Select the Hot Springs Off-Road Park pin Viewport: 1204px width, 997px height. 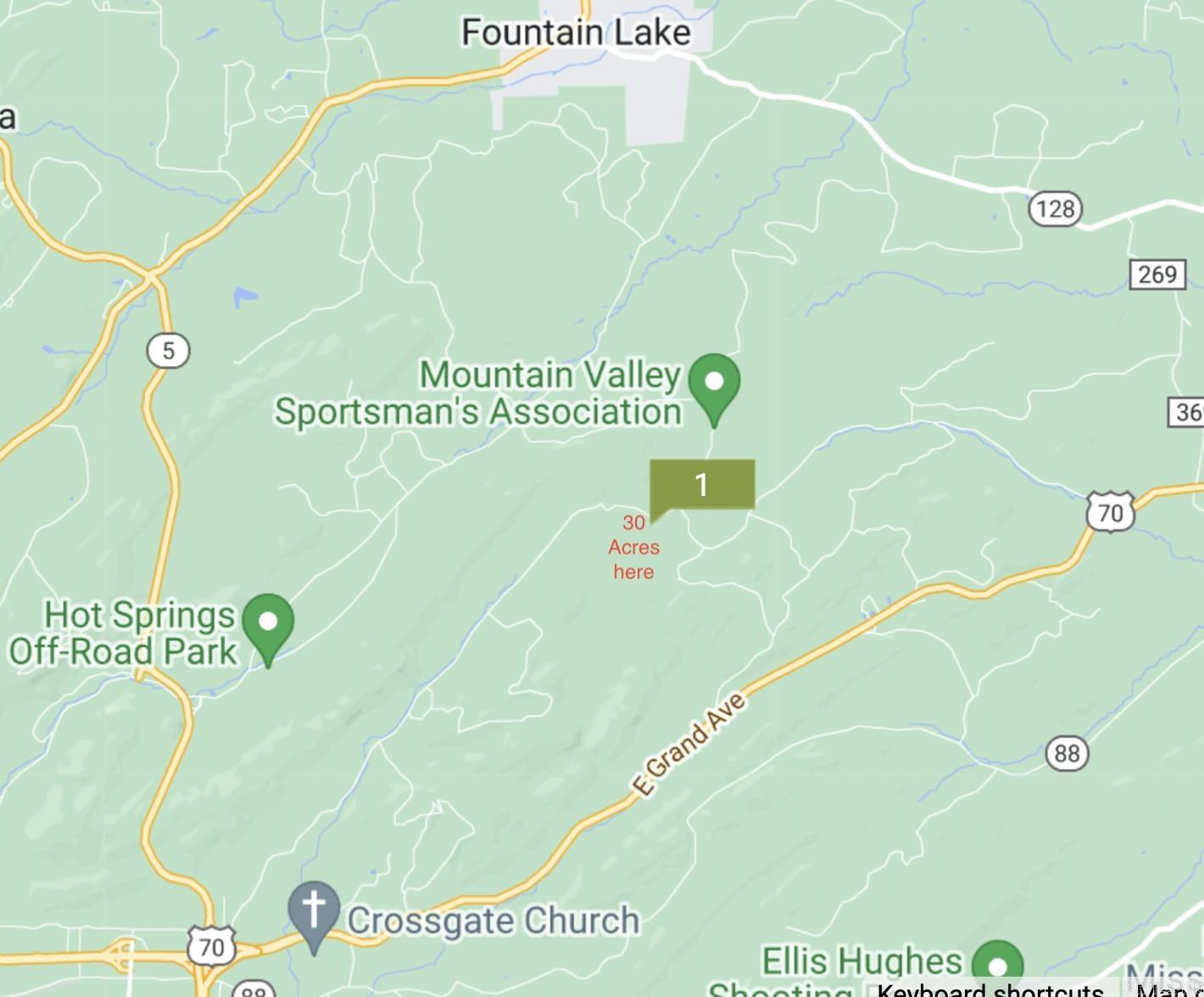point(268,623)
